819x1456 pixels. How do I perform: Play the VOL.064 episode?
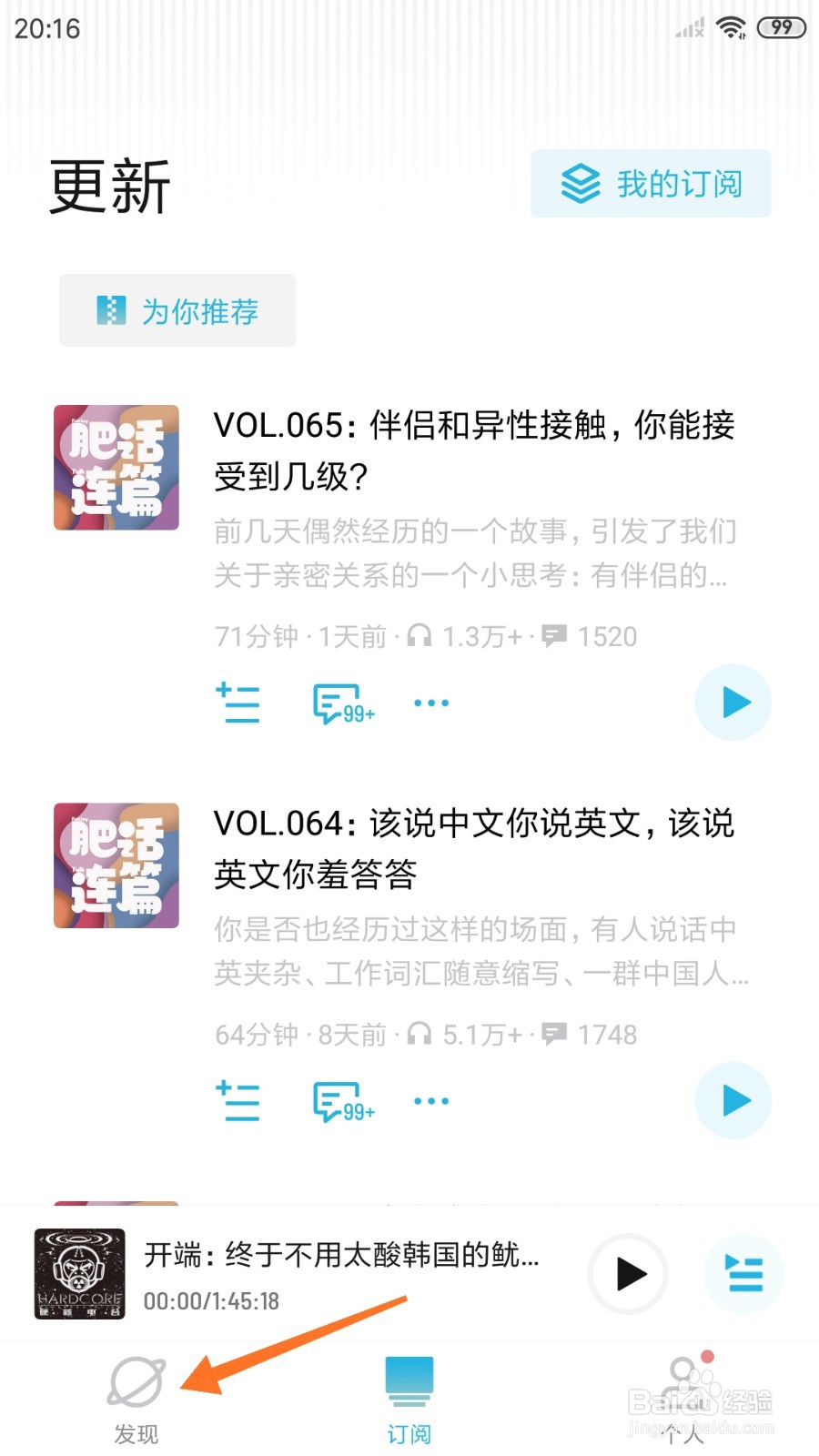pyautogui.click(x=733, y=1100)
